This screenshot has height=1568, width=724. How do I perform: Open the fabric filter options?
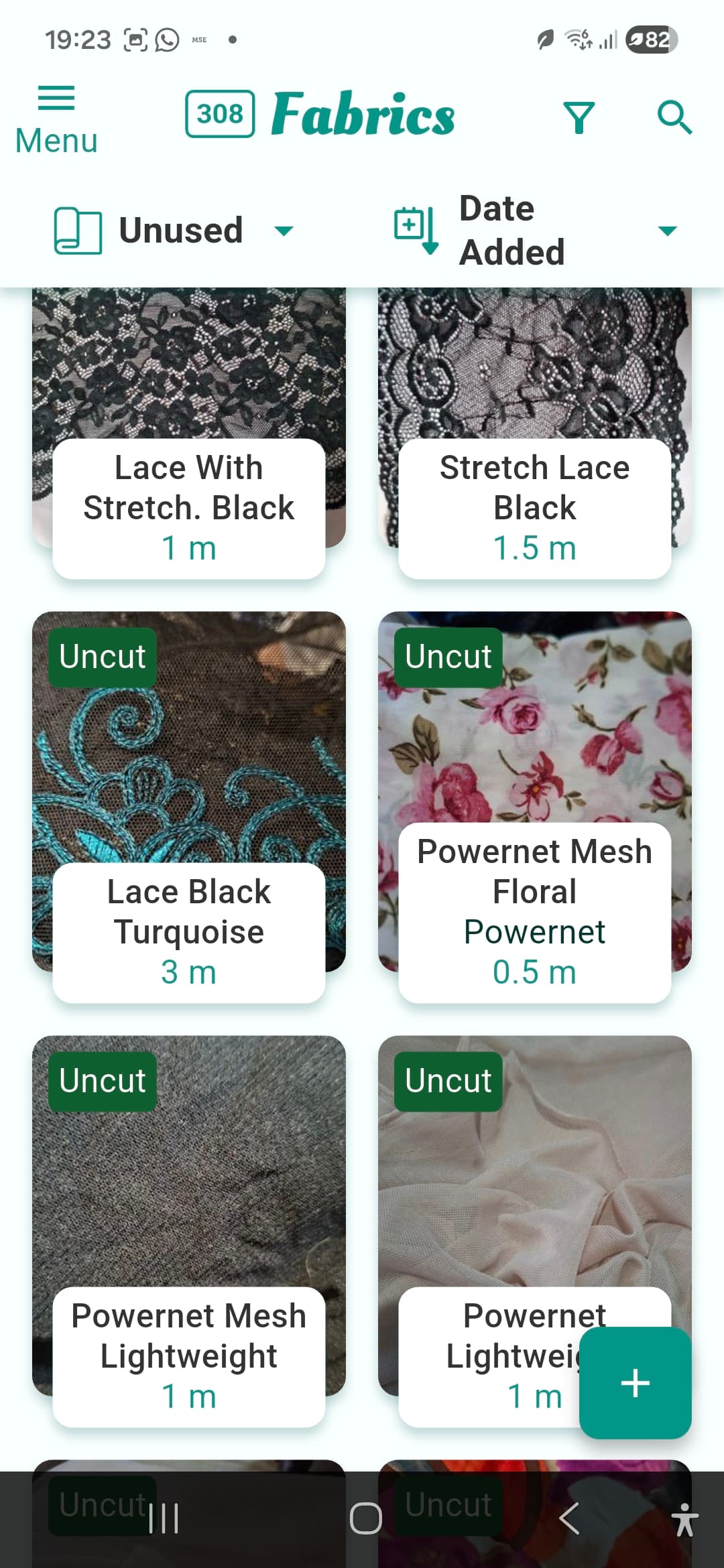[x=579, y=118]
